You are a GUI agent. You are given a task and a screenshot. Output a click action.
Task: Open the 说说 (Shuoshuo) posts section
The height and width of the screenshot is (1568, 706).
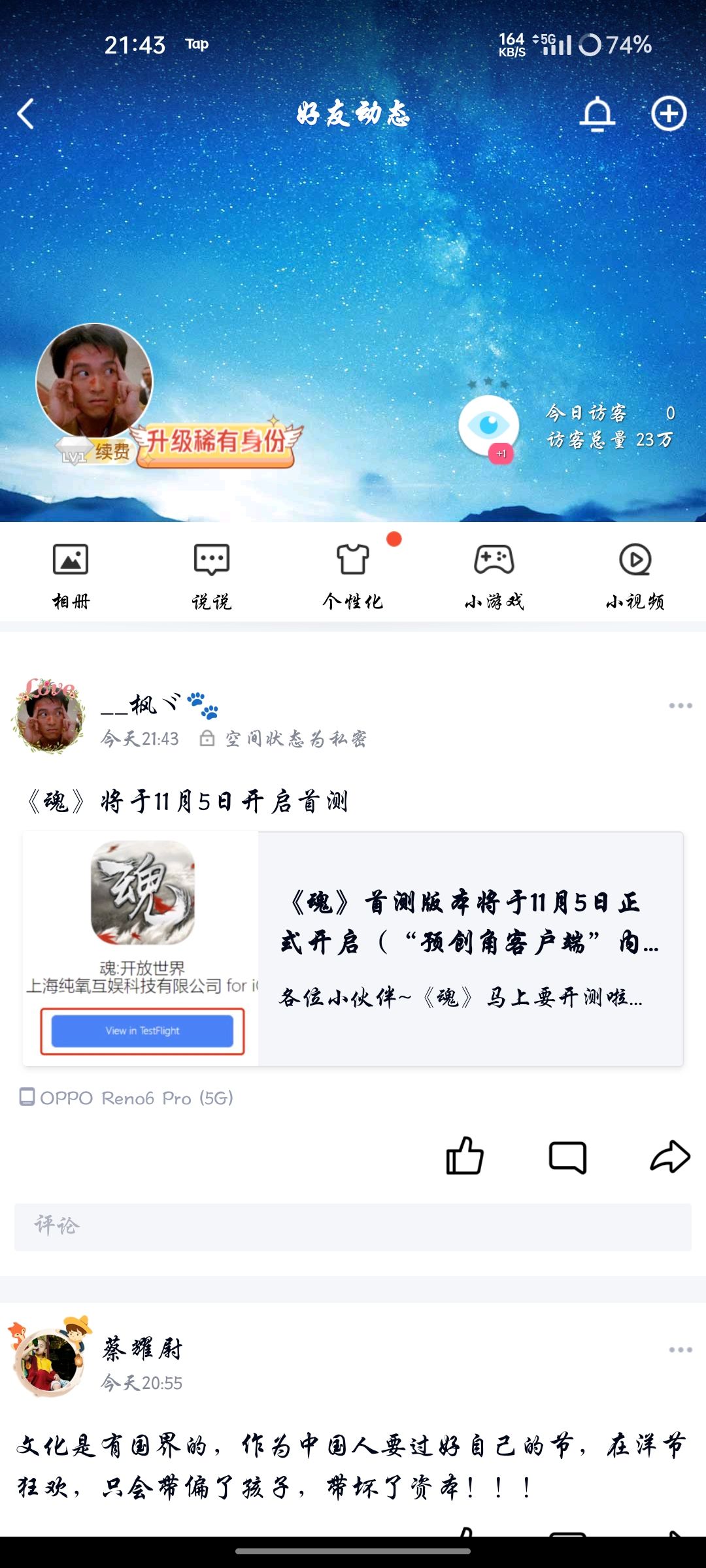click(x=210, y=575)
